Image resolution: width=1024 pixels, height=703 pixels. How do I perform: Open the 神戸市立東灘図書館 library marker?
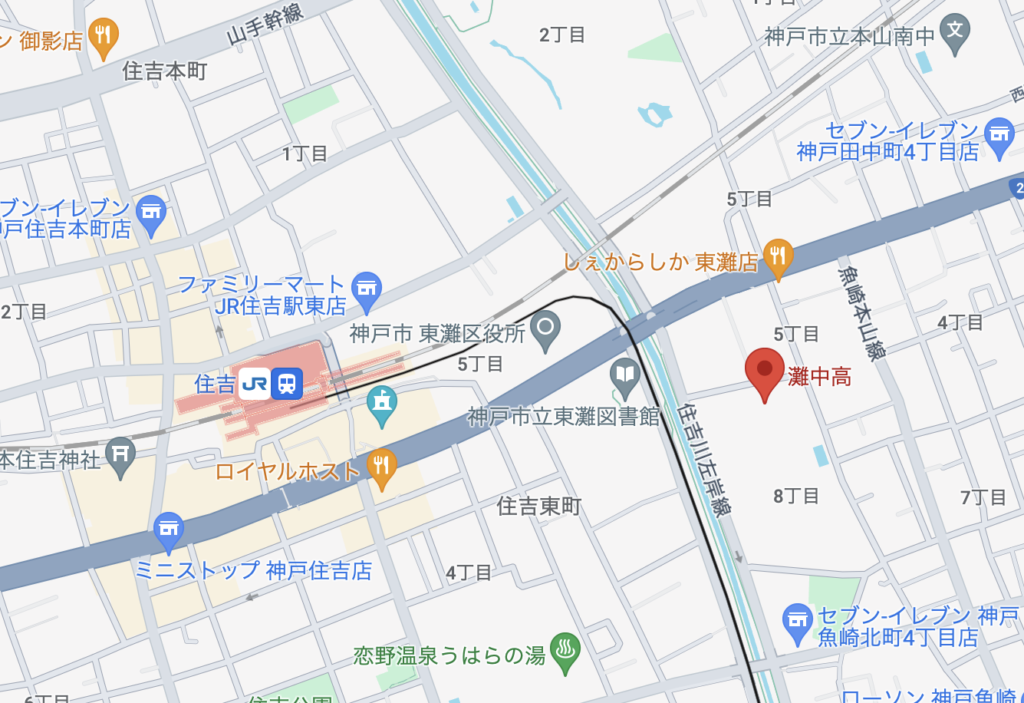tap(626, 375)
